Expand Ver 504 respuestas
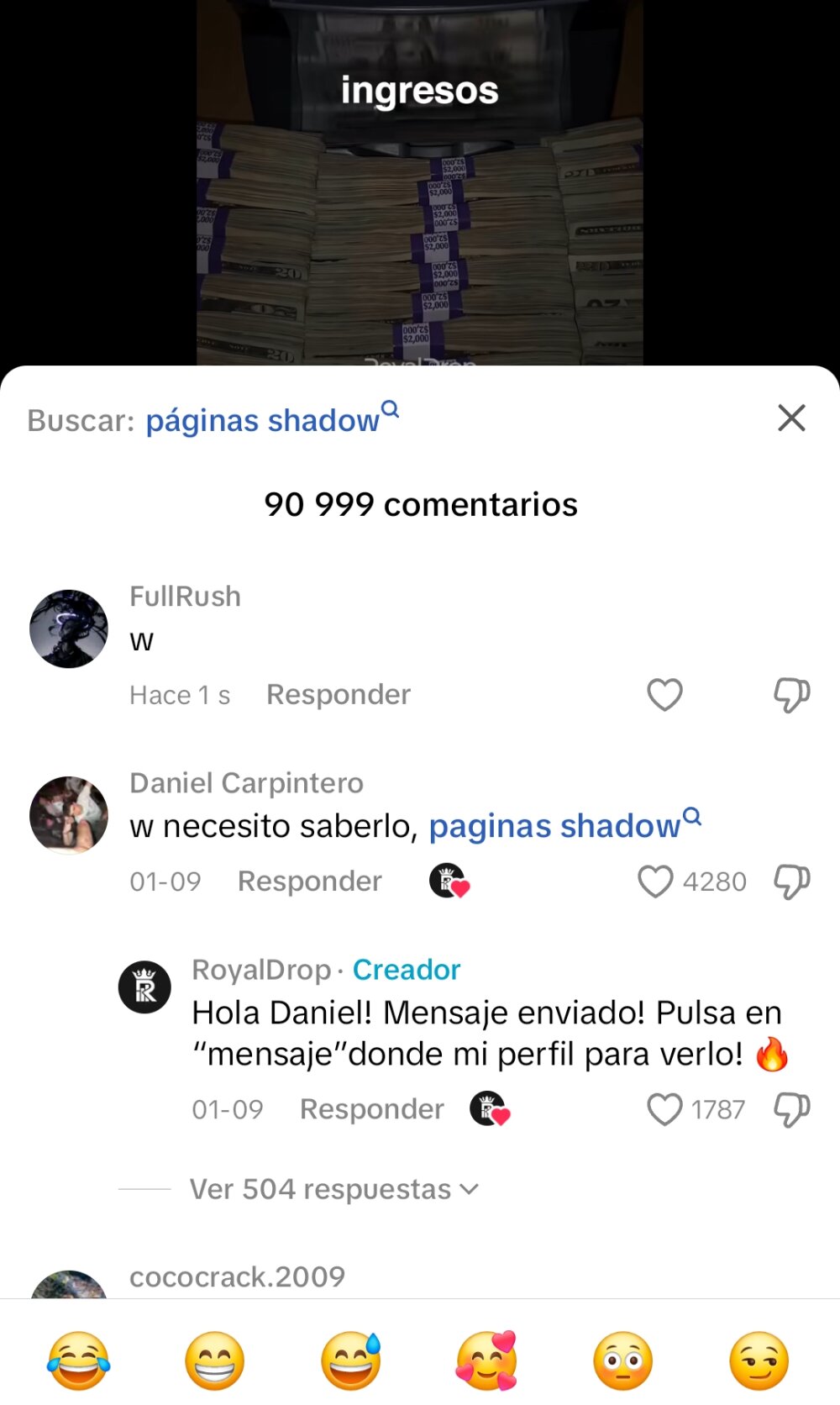The image size is (840, 1405). [333, 1189]
